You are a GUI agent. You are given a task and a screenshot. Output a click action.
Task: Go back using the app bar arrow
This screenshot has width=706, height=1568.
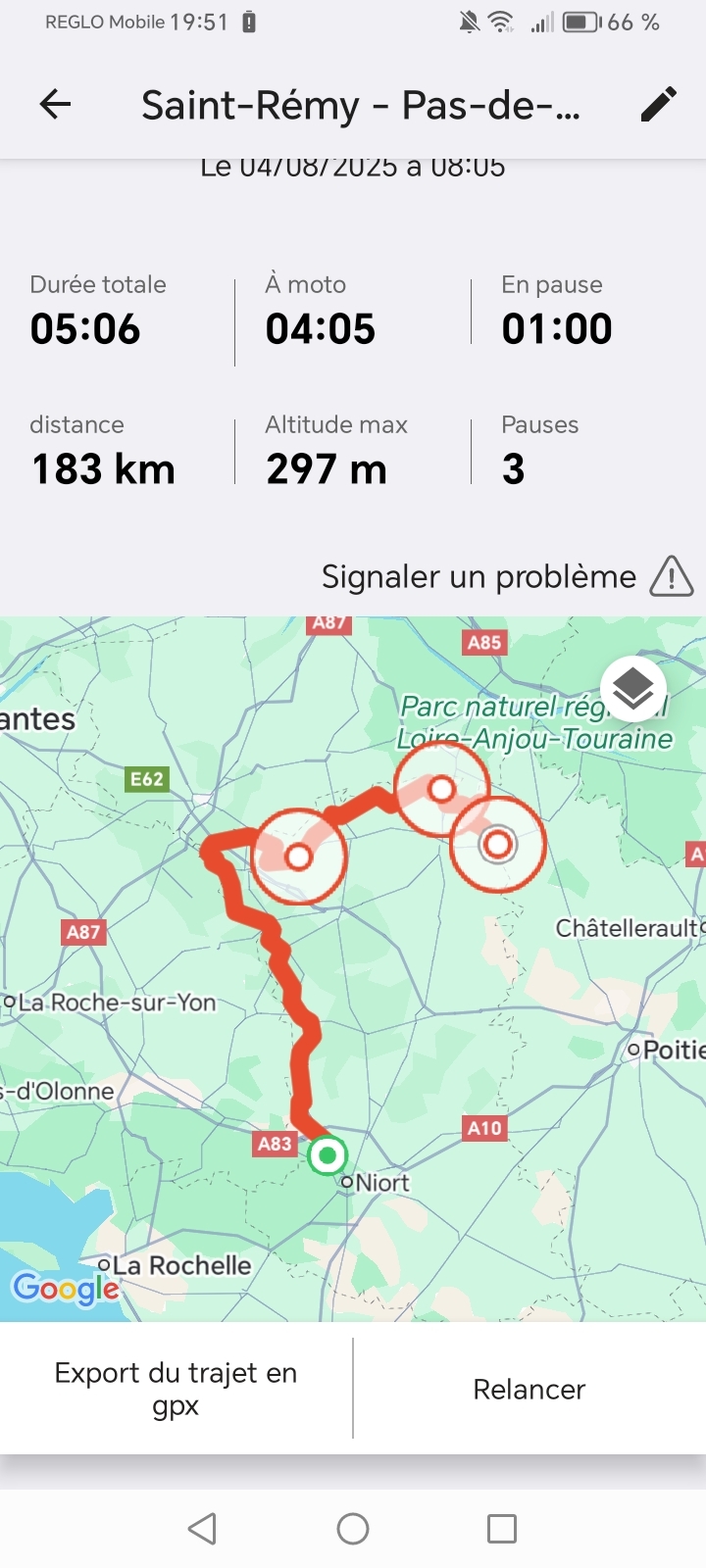(x=56, y=104)
